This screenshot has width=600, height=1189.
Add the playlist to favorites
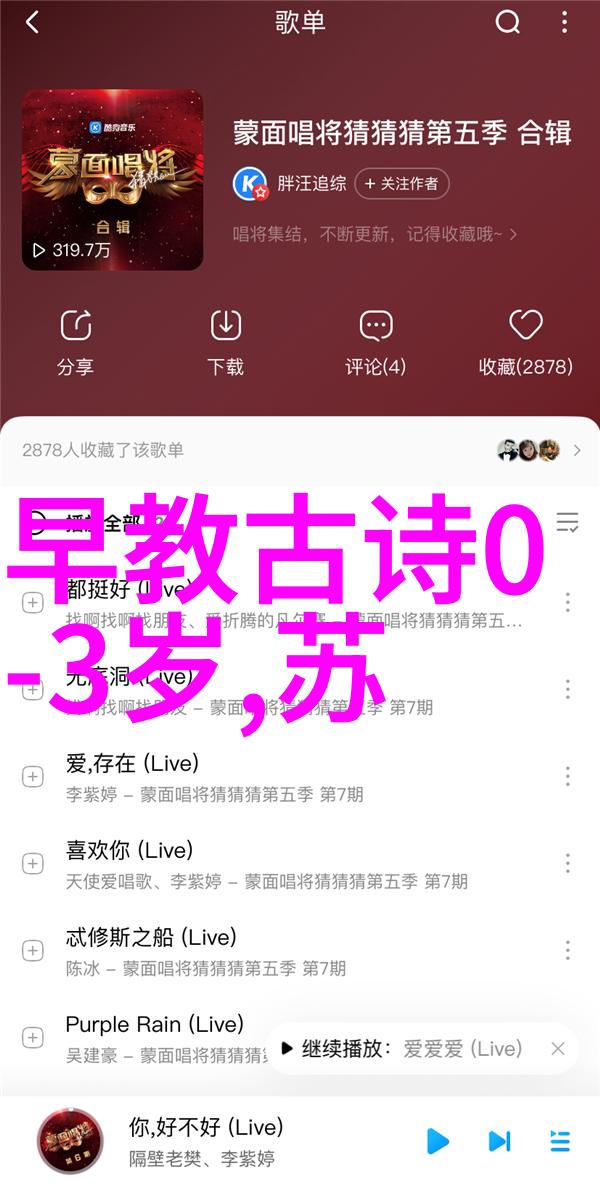click(525, 342)
